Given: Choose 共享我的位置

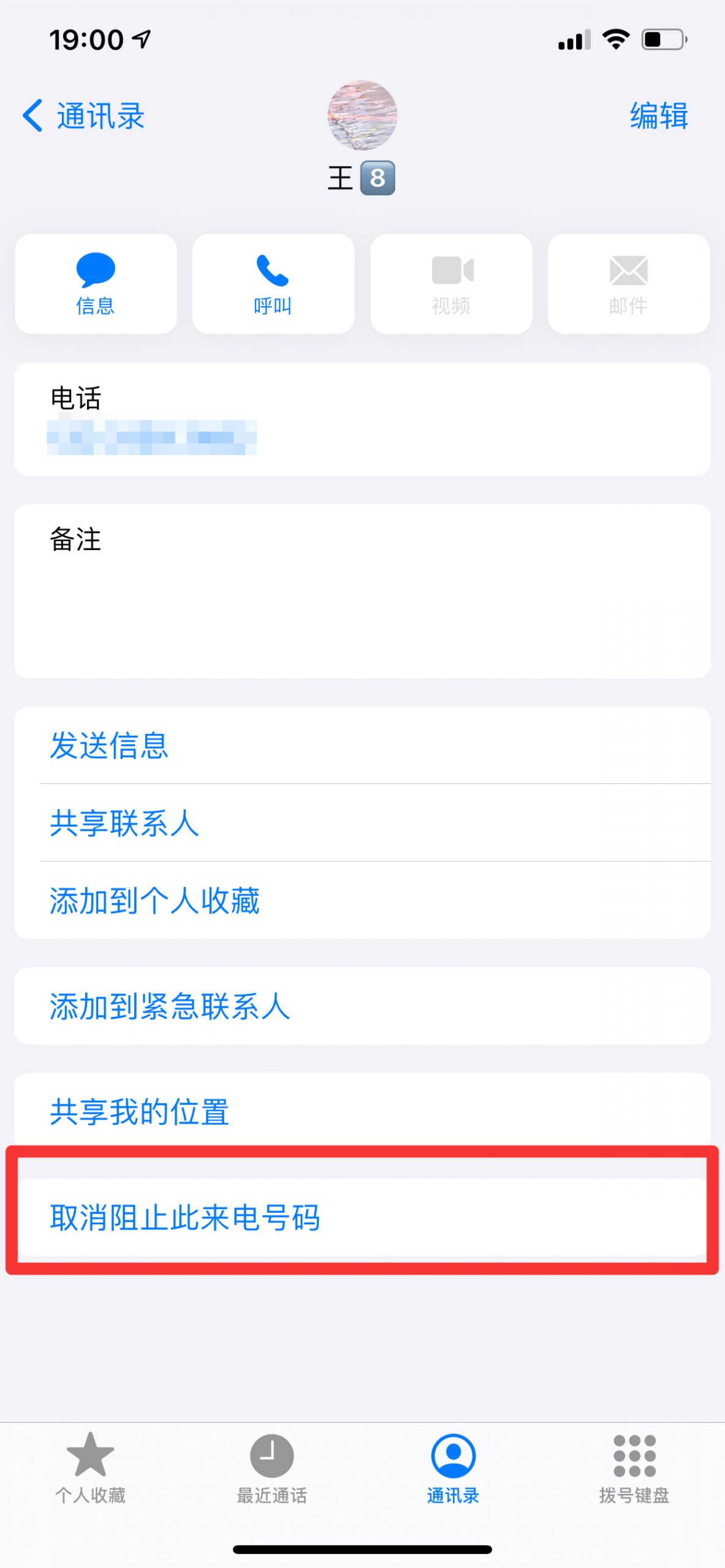Looking at the screenshot, I should point(362,1110).
